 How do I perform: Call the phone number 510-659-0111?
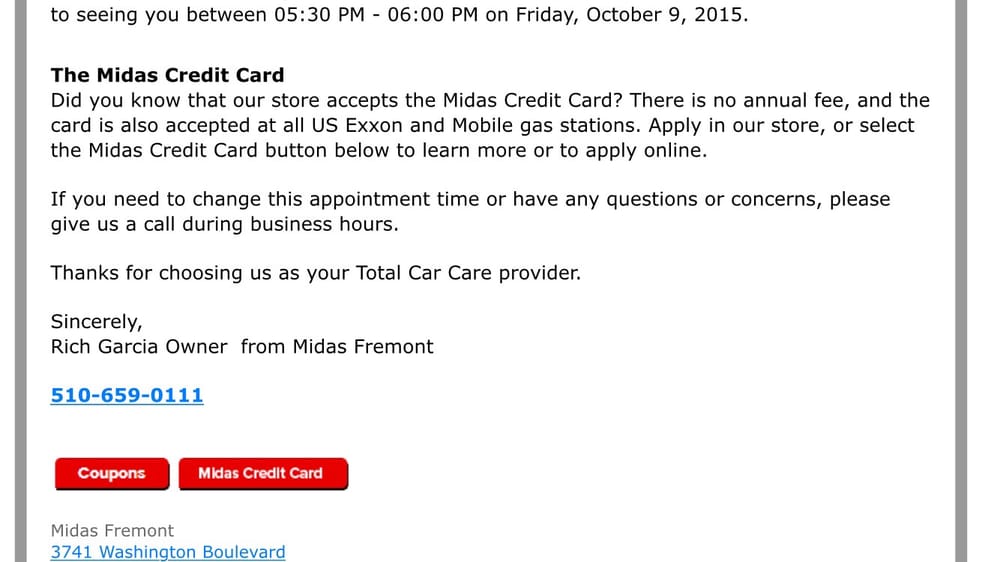(127, 395)
